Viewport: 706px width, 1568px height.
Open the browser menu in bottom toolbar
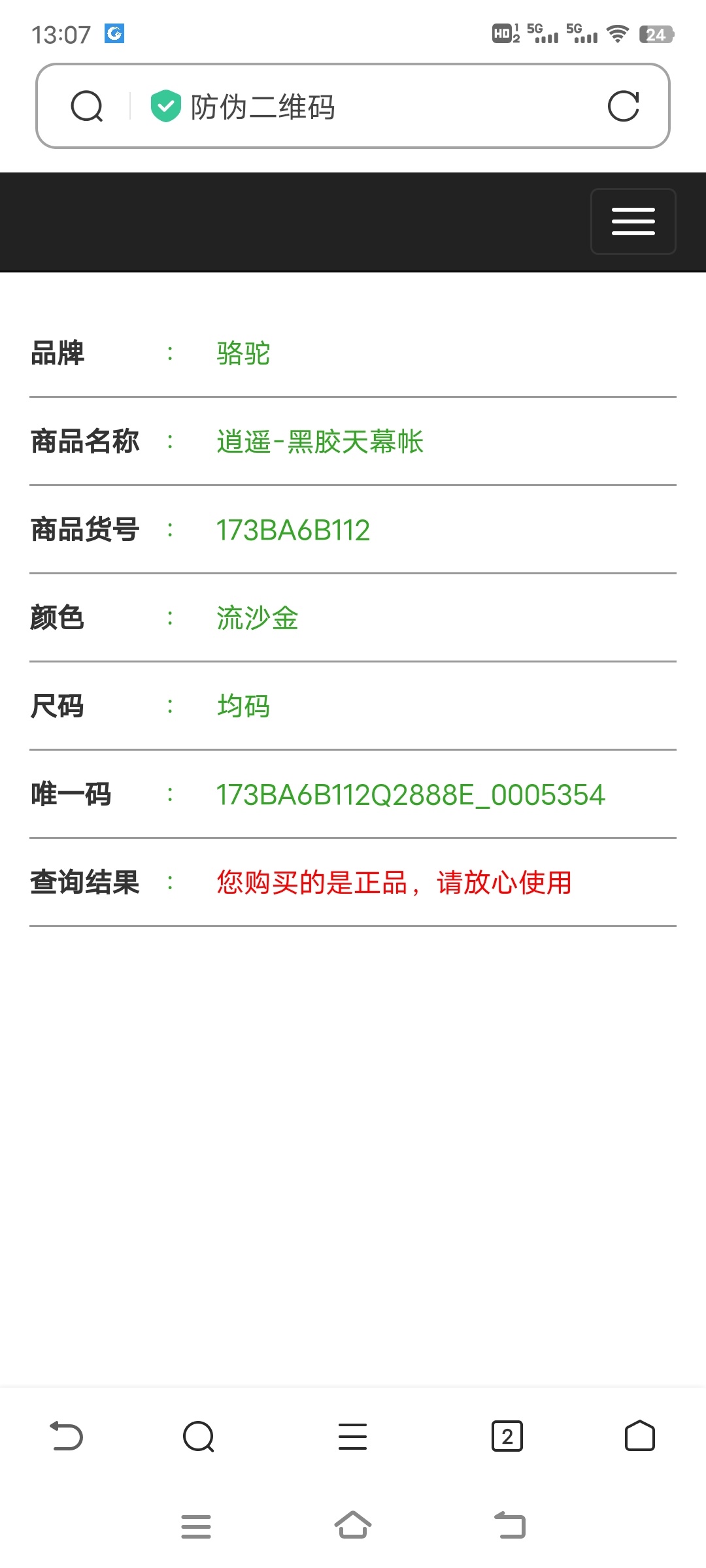(x=352, y=1436)
